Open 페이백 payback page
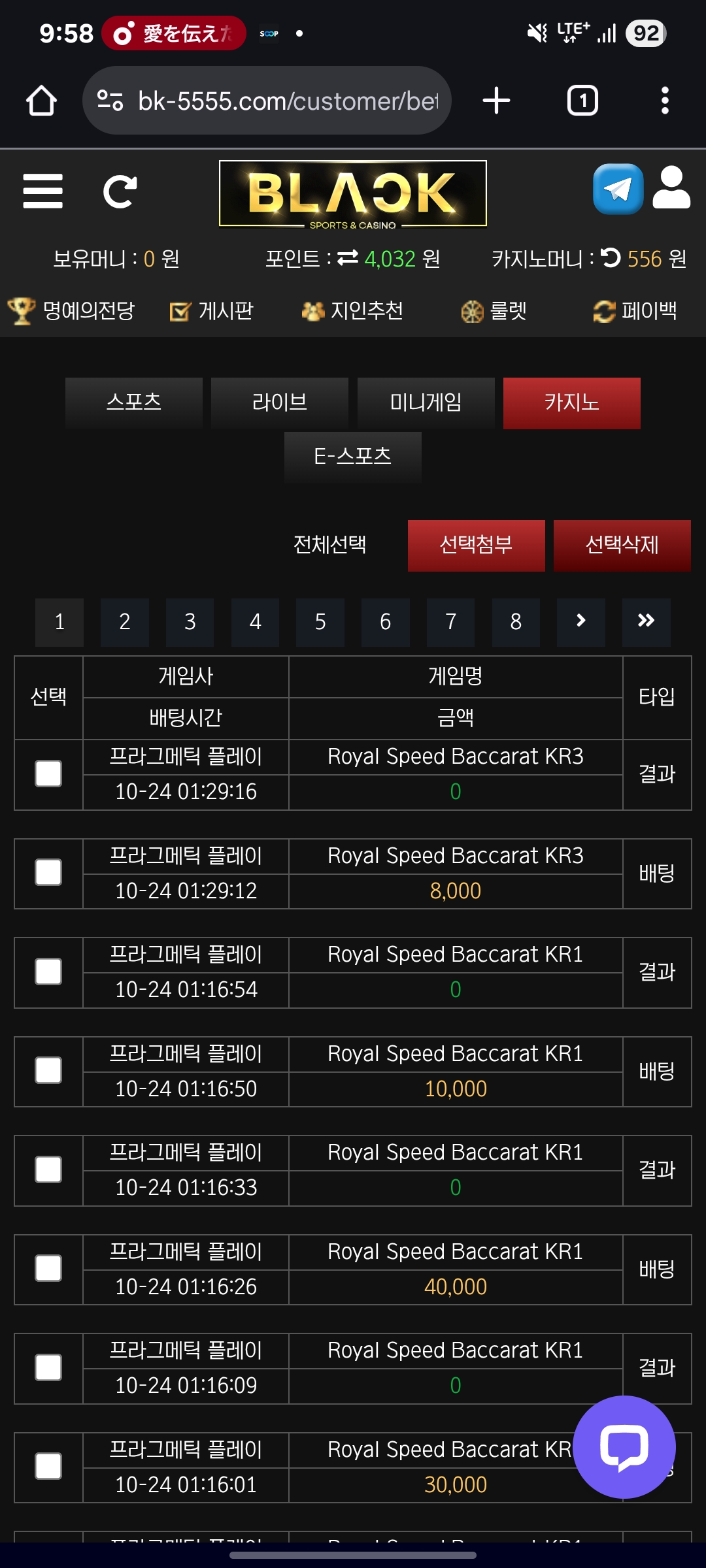The height and width of the screenshot is (1568, 706). coord(635,311)
